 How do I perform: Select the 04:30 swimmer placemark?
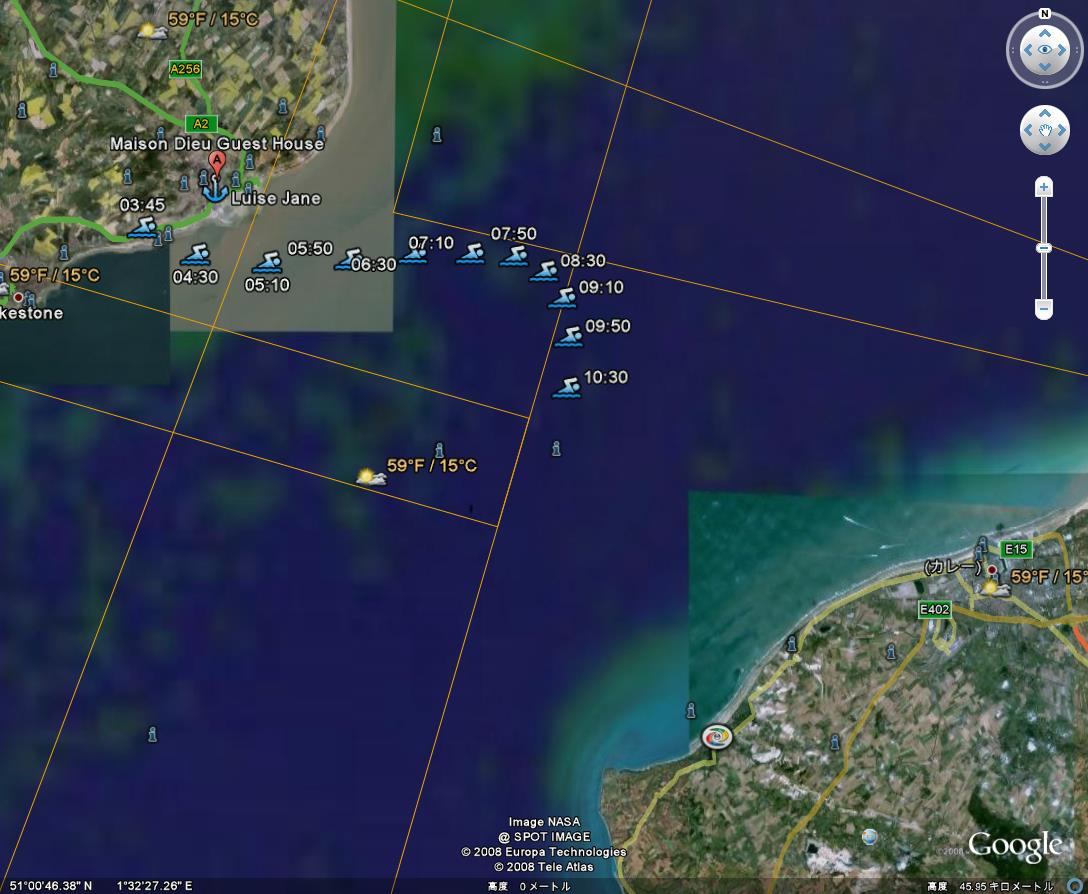[196, 255]
